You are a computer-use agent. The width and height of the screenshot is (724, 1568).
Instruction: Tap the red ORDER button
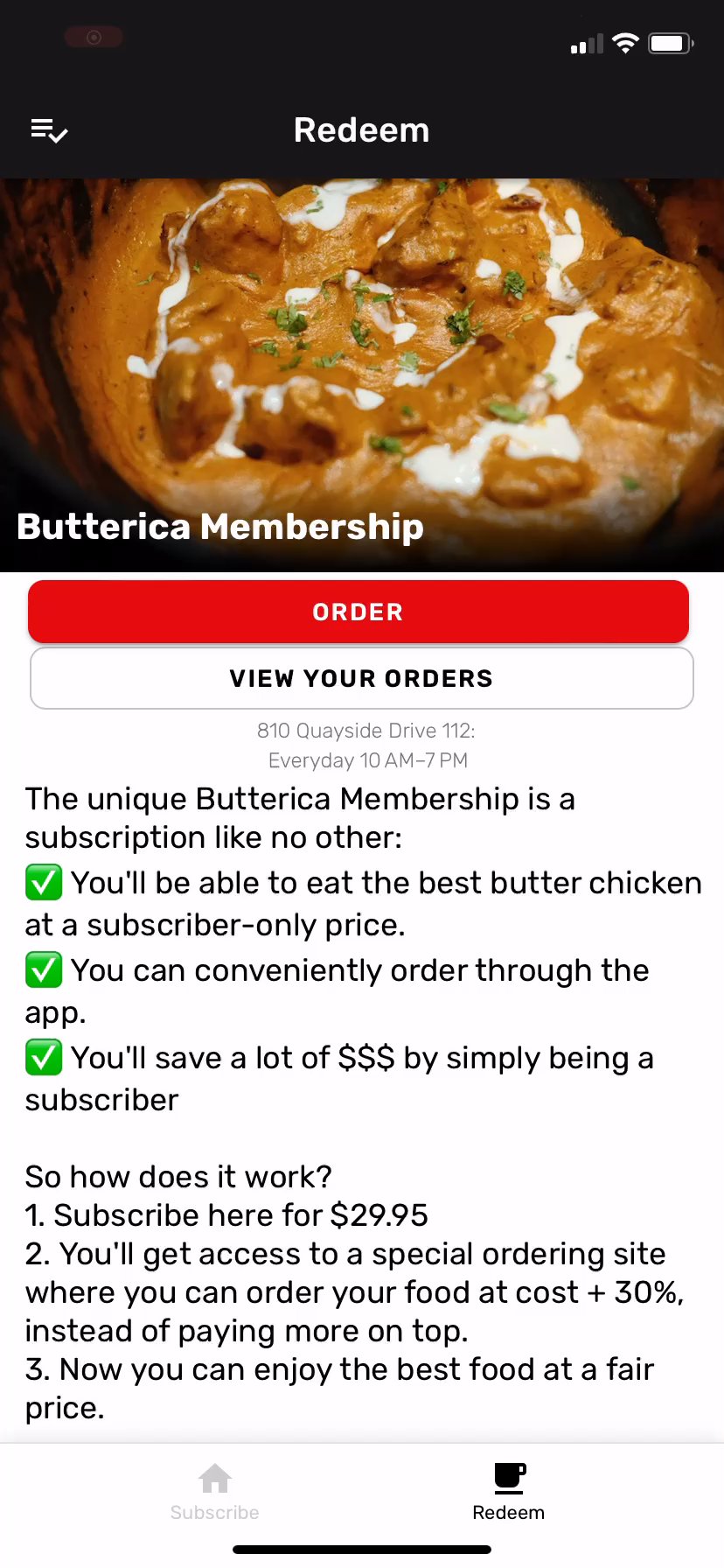click(359, 612)
